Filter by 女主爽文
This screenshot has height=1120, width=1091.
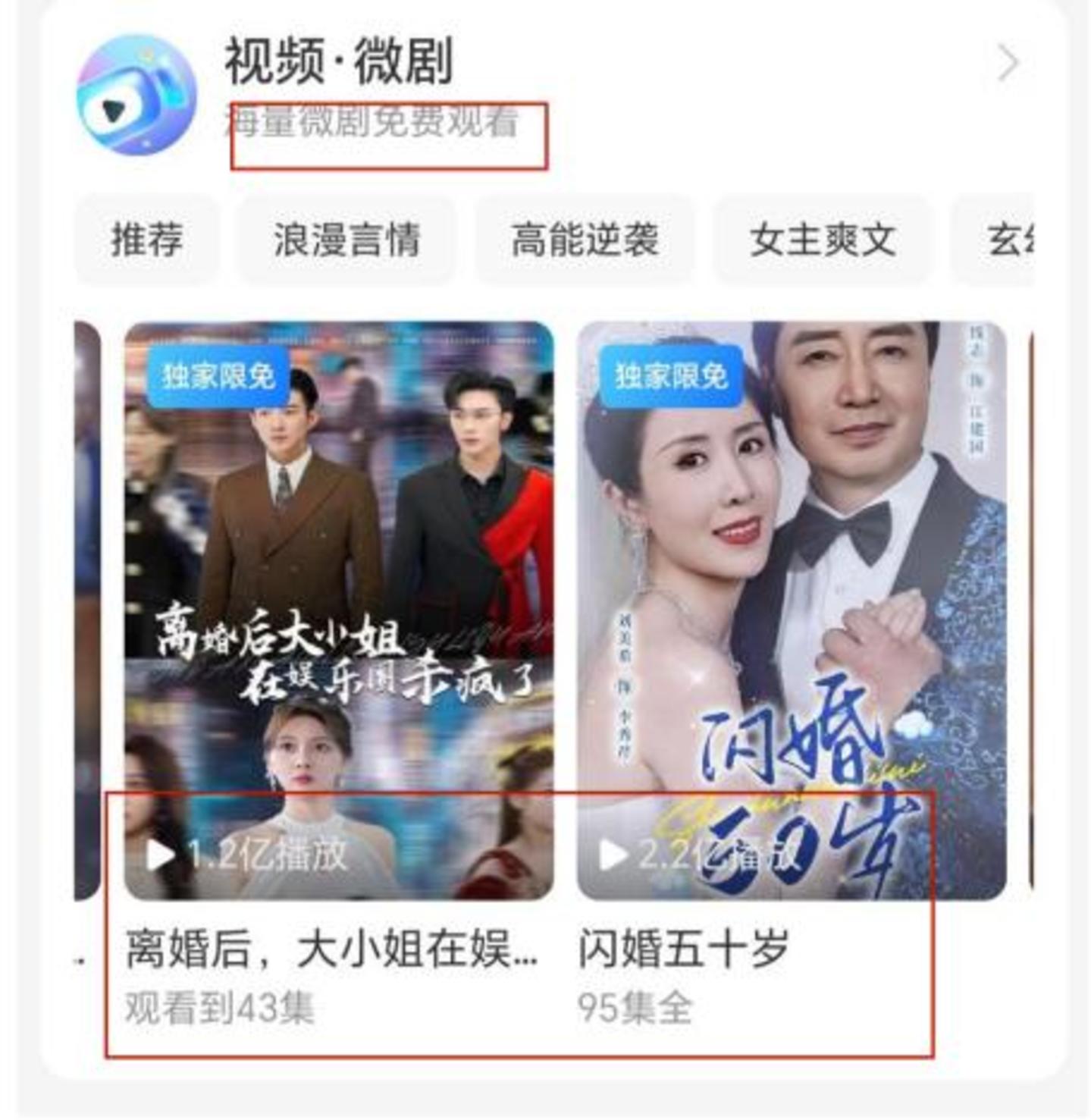coord(823,240)
